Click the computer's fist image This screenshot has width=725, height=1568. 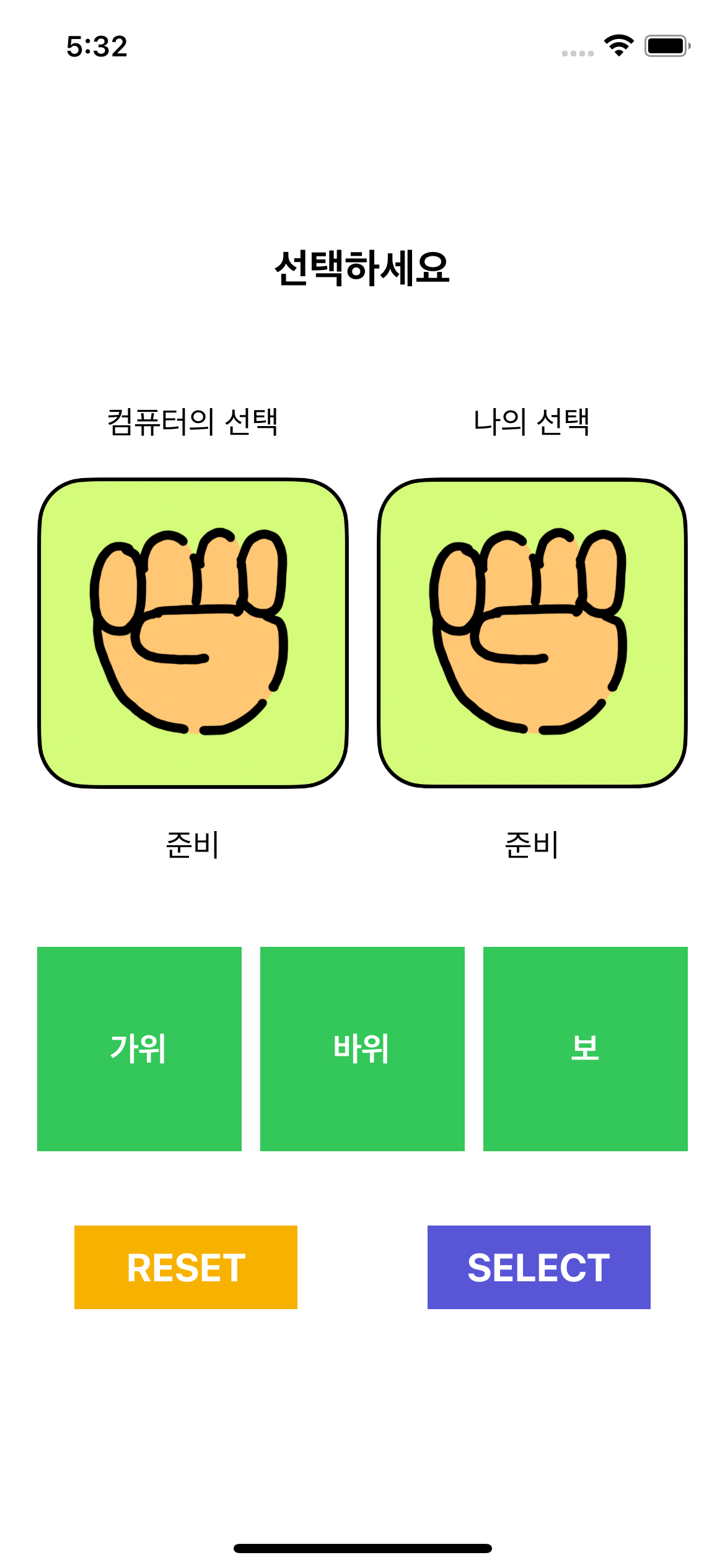[193, 632]
